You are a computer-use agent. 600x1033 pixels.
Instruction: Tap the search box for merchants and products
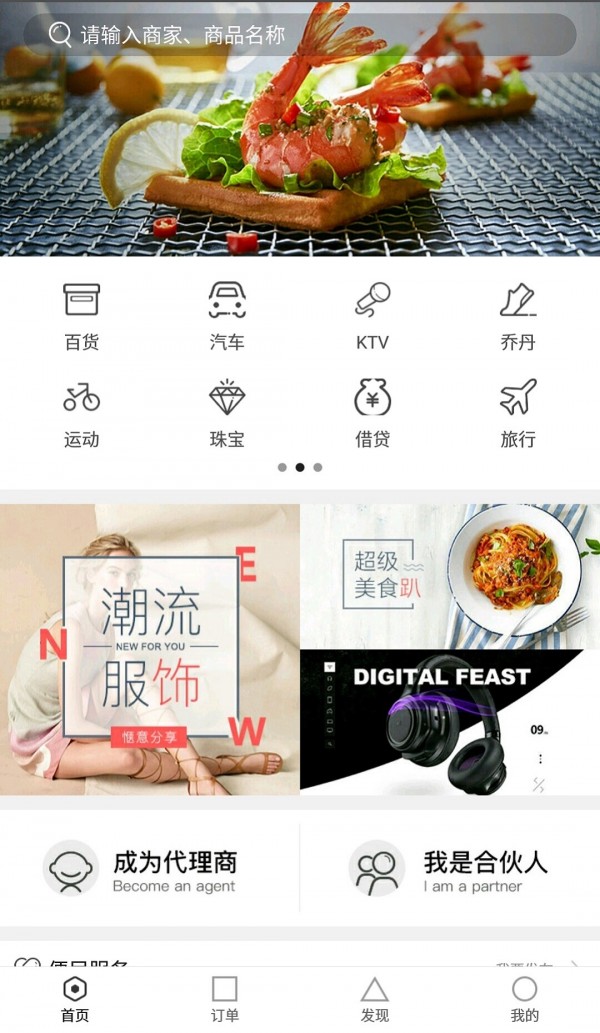(300, 35)
